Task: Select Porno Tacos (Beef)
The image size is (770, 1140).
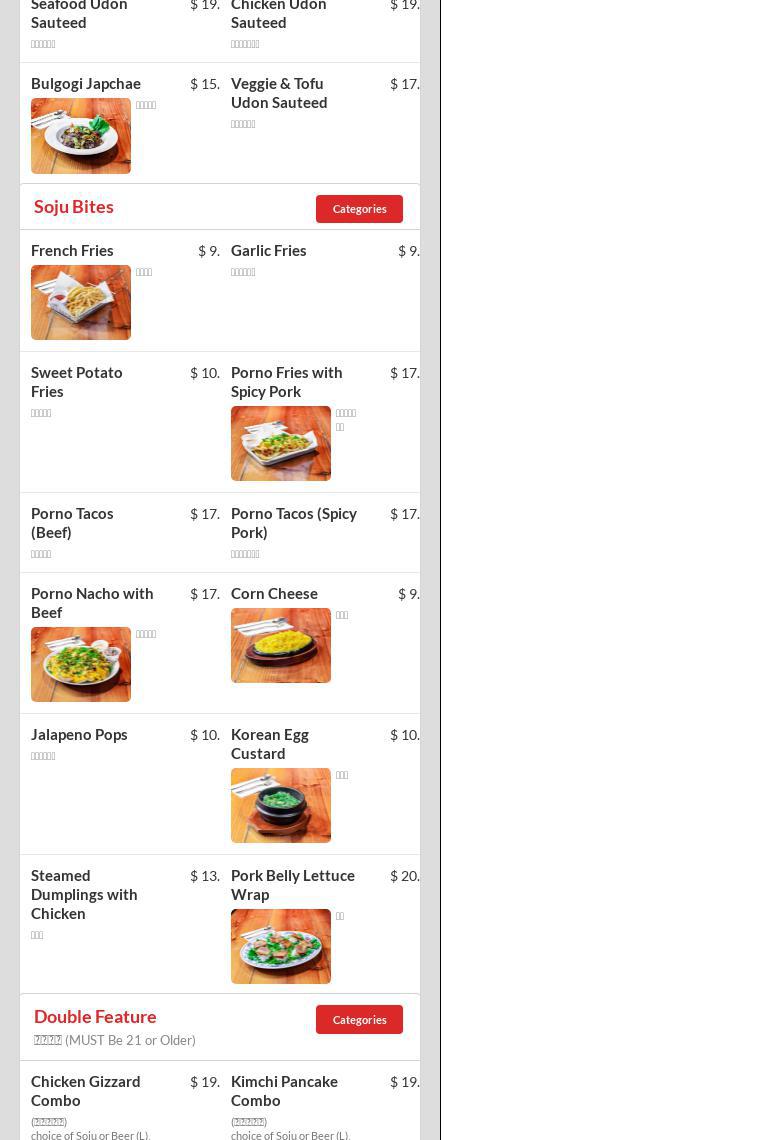Action: click(72, 523)
